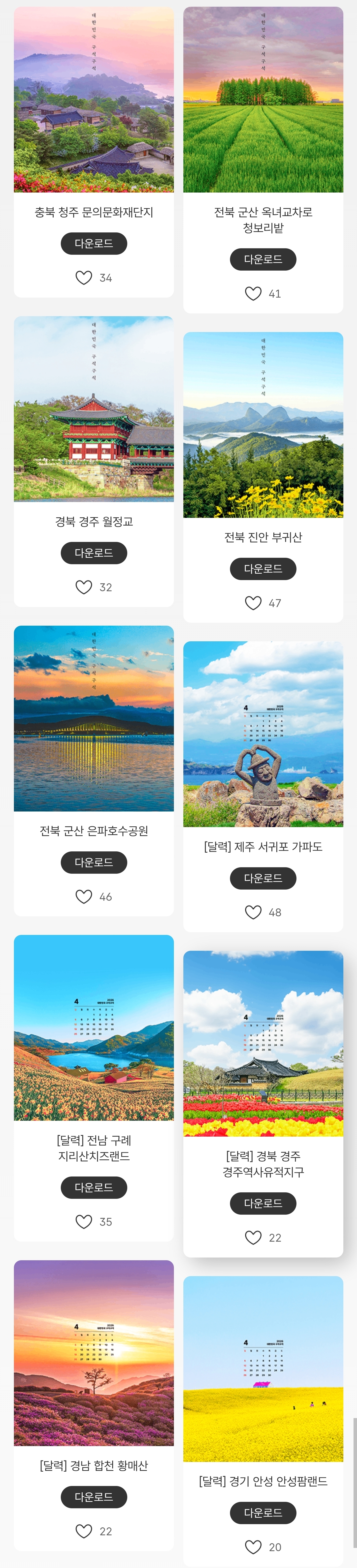Download the 전남 구례 지리산치즈랜드 calendar
The image size is (357, 1568).
tap(94, 1188)
